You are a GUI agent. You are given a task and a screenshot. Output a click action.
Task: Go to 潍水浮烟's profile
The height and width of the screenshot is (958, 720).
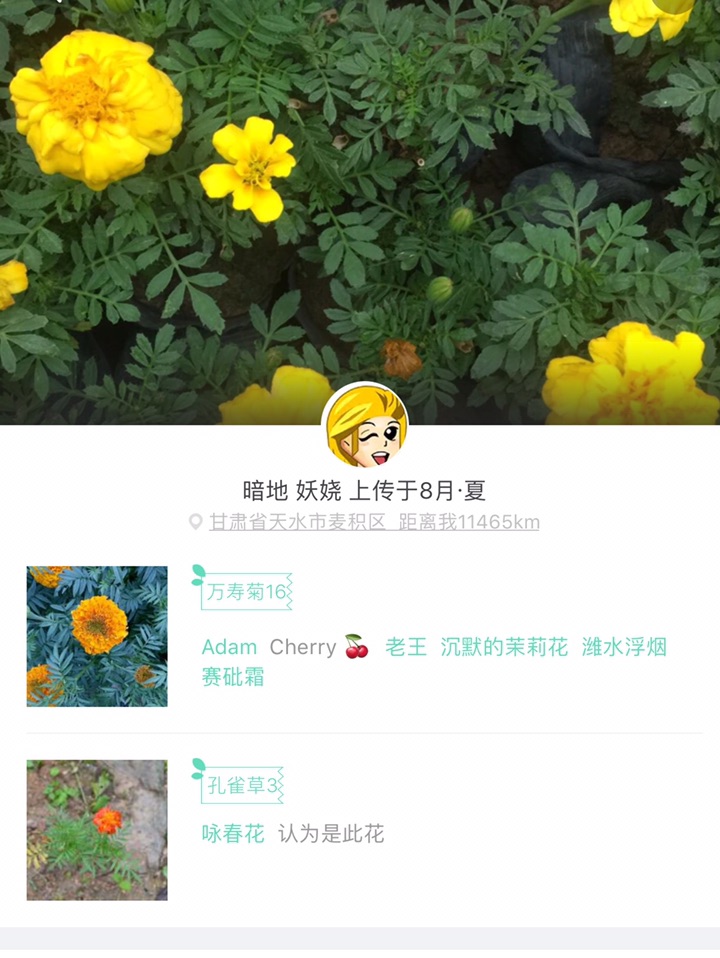(x=624, y=647)
